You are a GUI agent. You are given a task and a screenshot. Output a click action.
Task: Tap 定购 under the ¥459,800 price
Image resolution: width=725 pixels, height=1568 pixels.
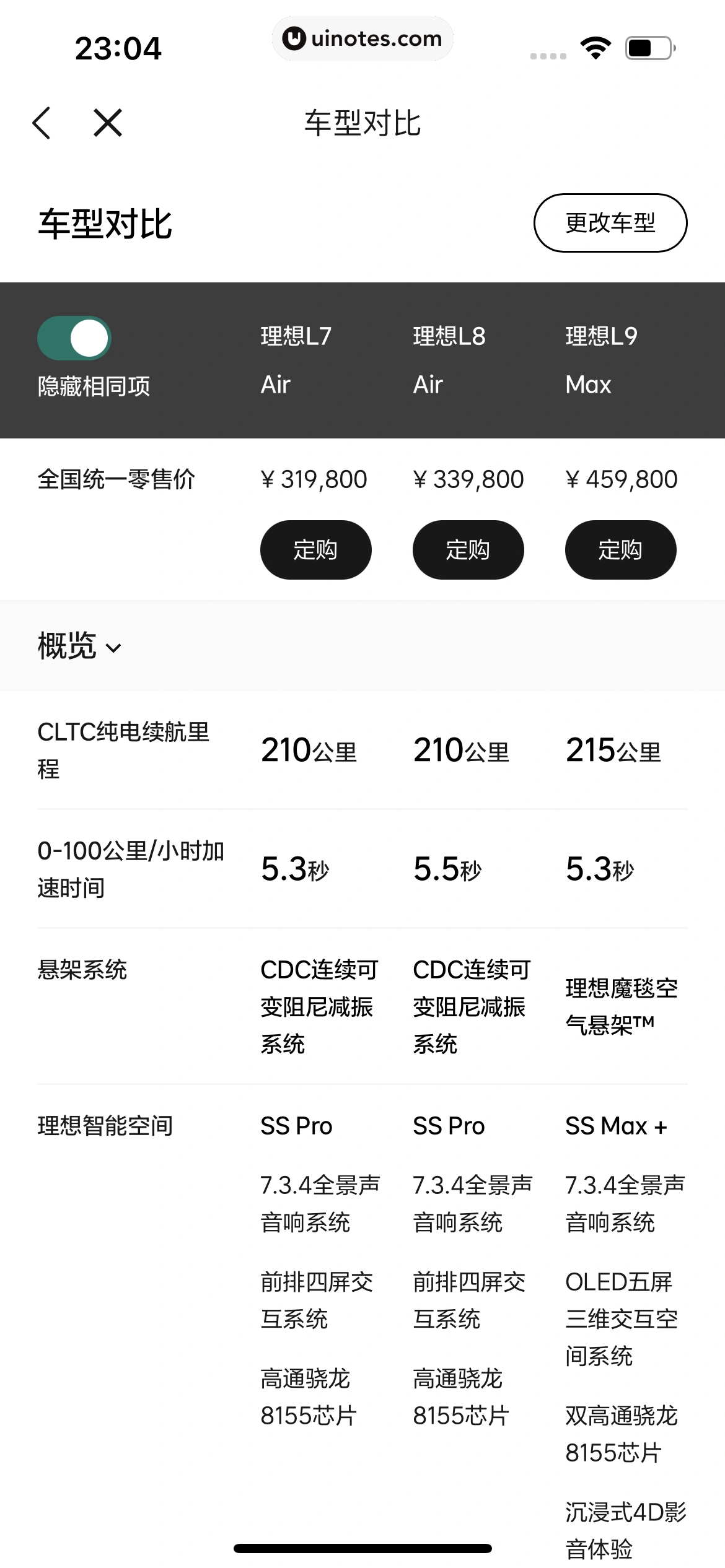(620, 549)
